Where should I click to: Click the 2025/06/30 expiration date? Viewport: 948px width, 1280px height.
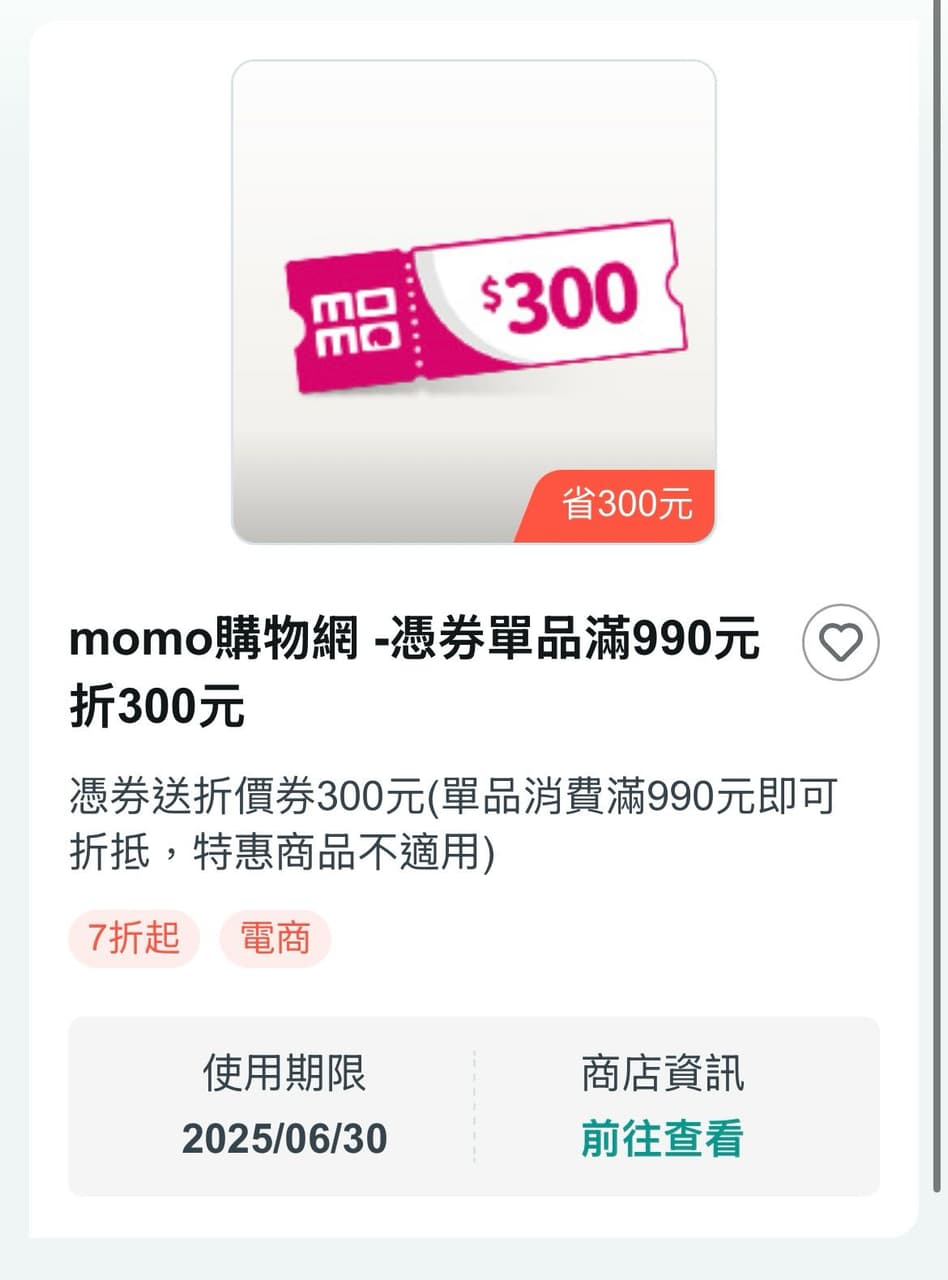[285, 1137]
